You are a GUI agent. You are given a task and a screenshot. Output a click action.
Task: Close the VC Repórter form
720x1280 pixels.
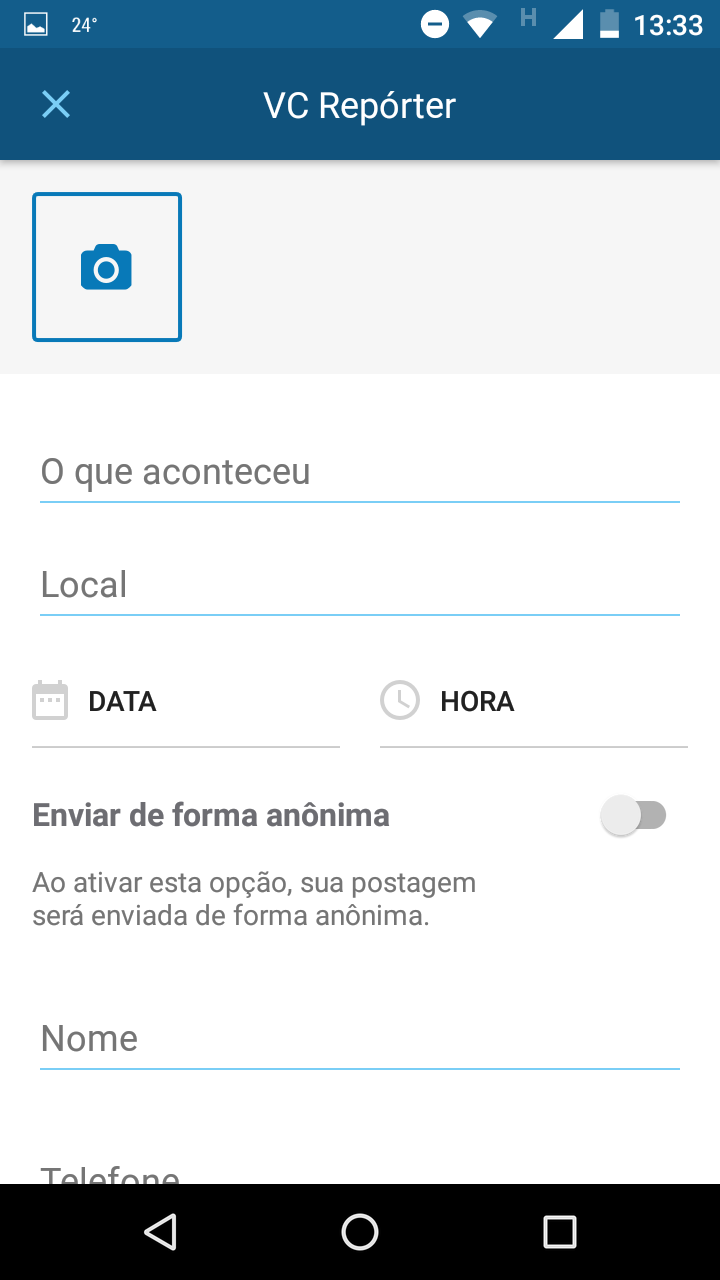pyautogui.click(x=56, y=104)
